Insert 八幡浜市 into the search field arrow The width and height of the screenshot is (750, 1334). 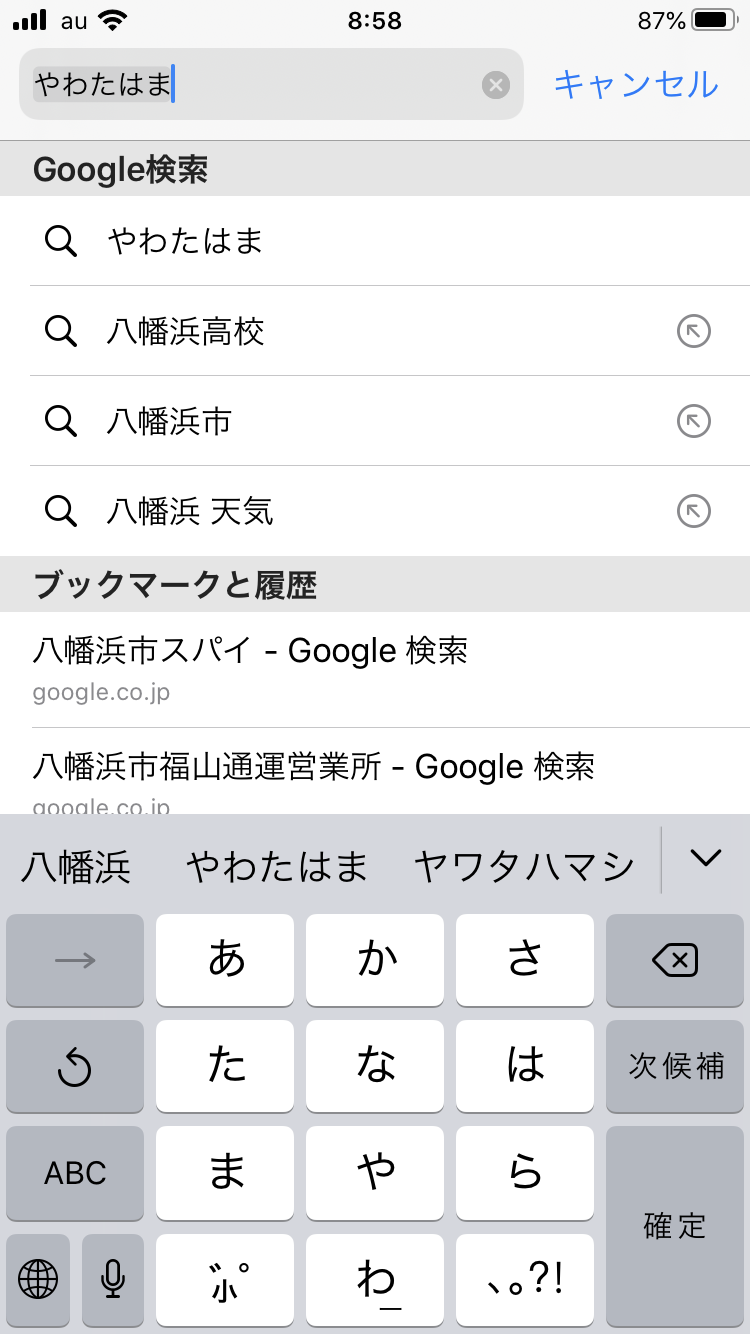click(693, 421)
